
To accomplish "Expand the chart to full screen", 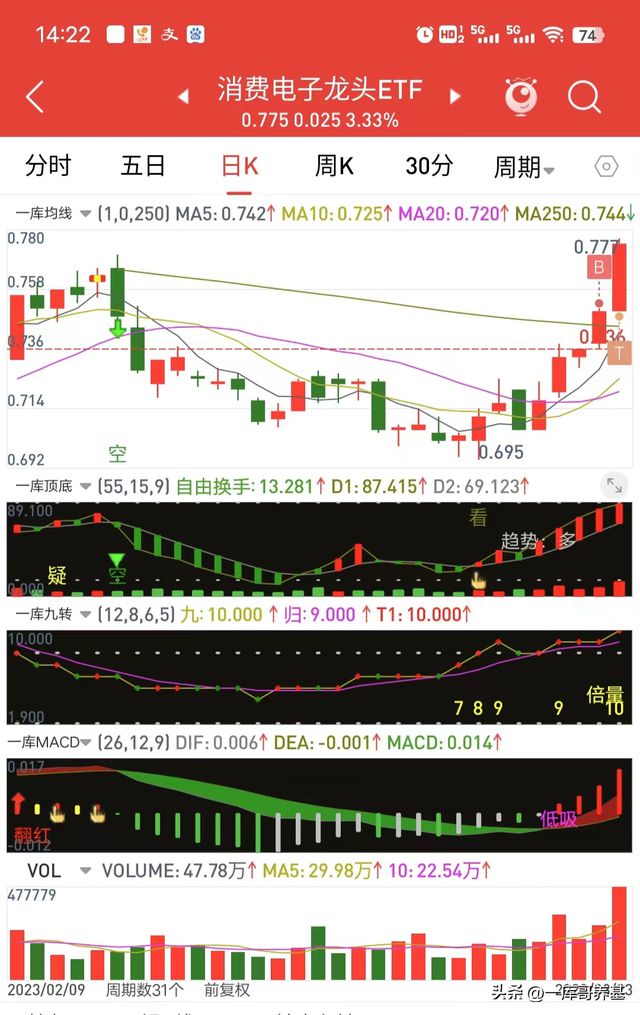I will [x=613, y=486].
